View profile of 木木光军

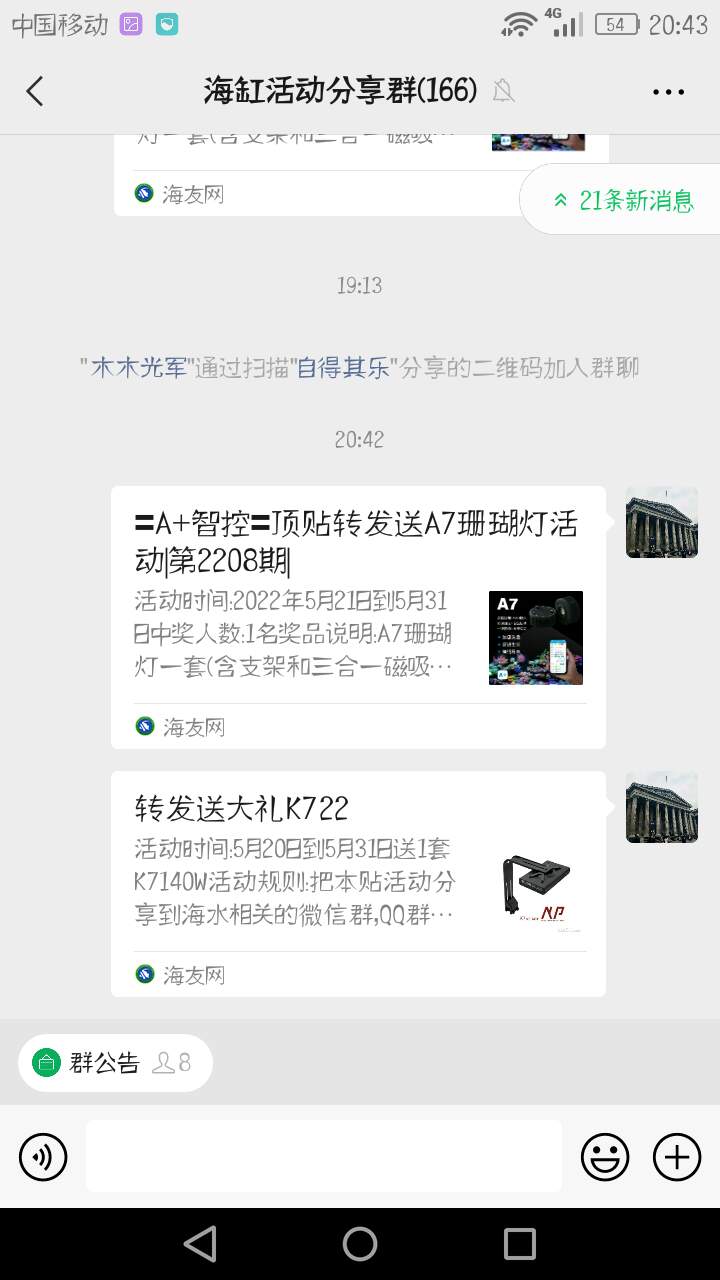(x=139, y=368)
